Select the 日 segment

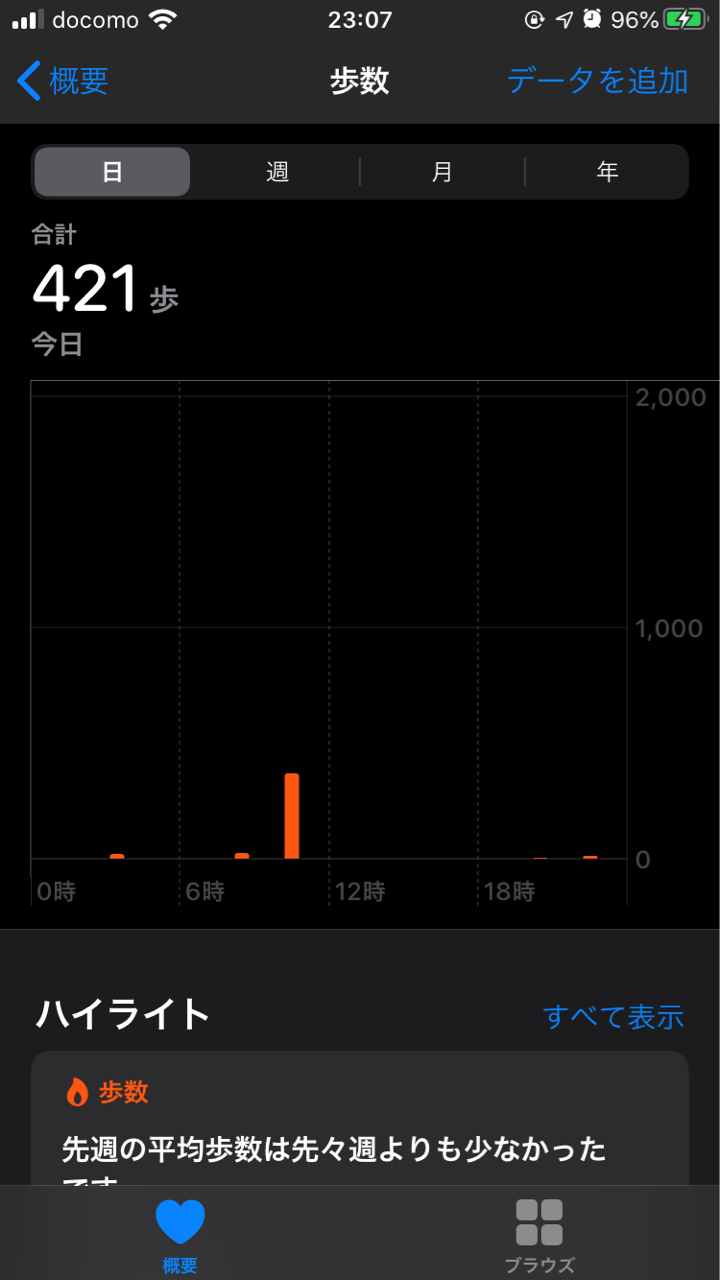tap(112, 172)
